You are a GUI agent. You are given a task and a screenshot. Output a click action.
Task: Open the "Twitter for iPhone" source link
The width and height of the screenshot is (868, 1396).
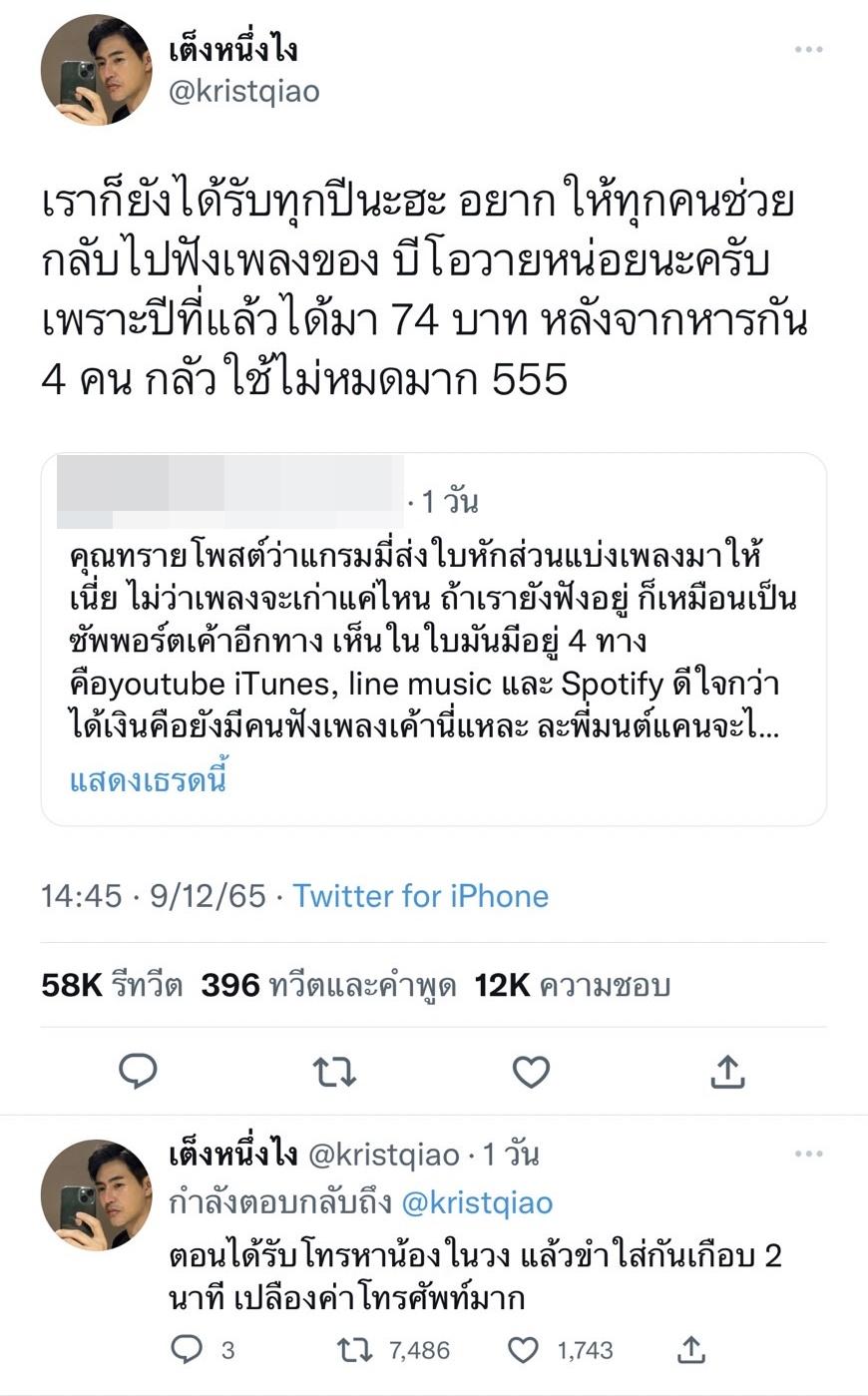coord(420,896)
